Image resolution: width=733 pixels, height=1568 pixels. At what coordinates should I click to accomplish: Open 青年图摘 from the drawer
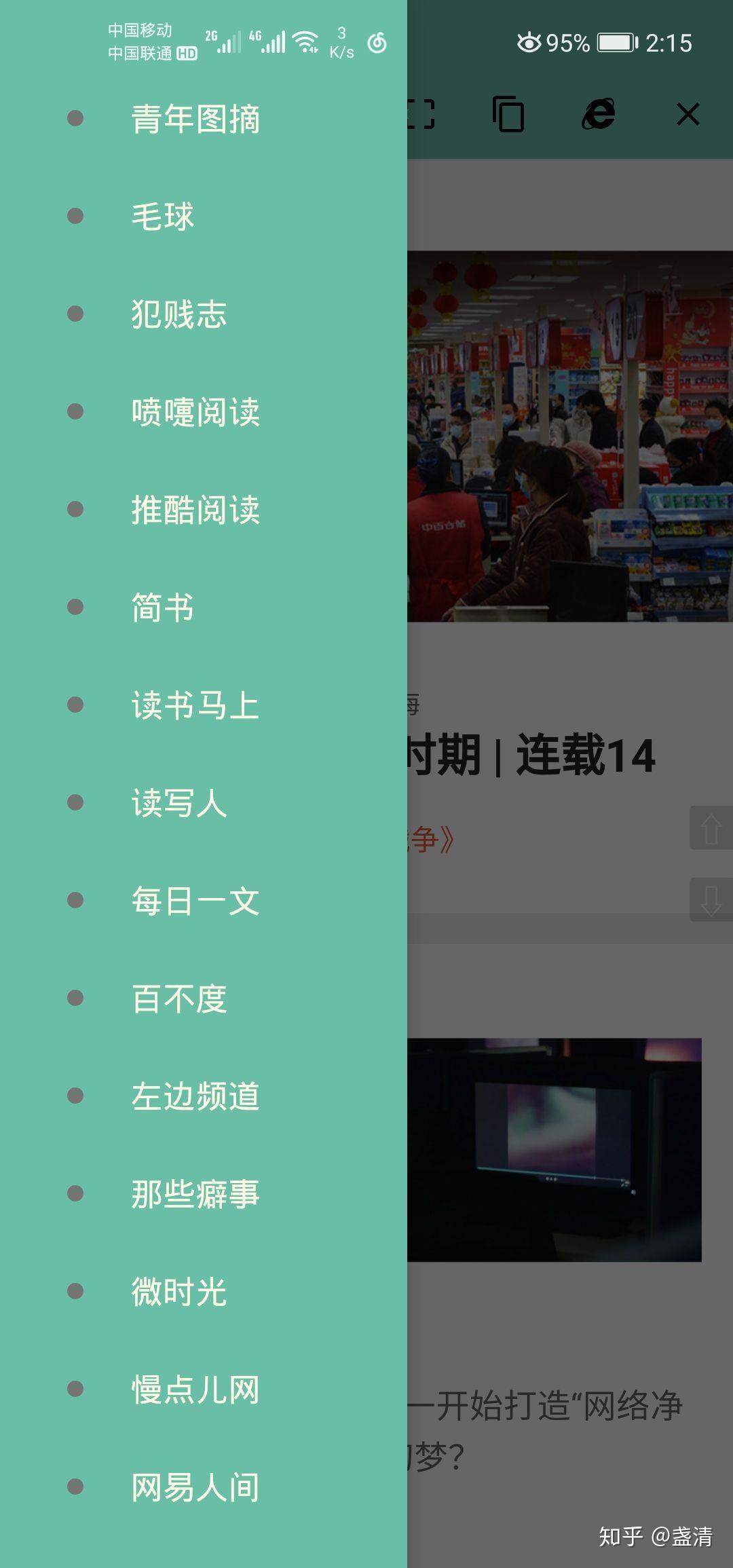click(195, 119)
